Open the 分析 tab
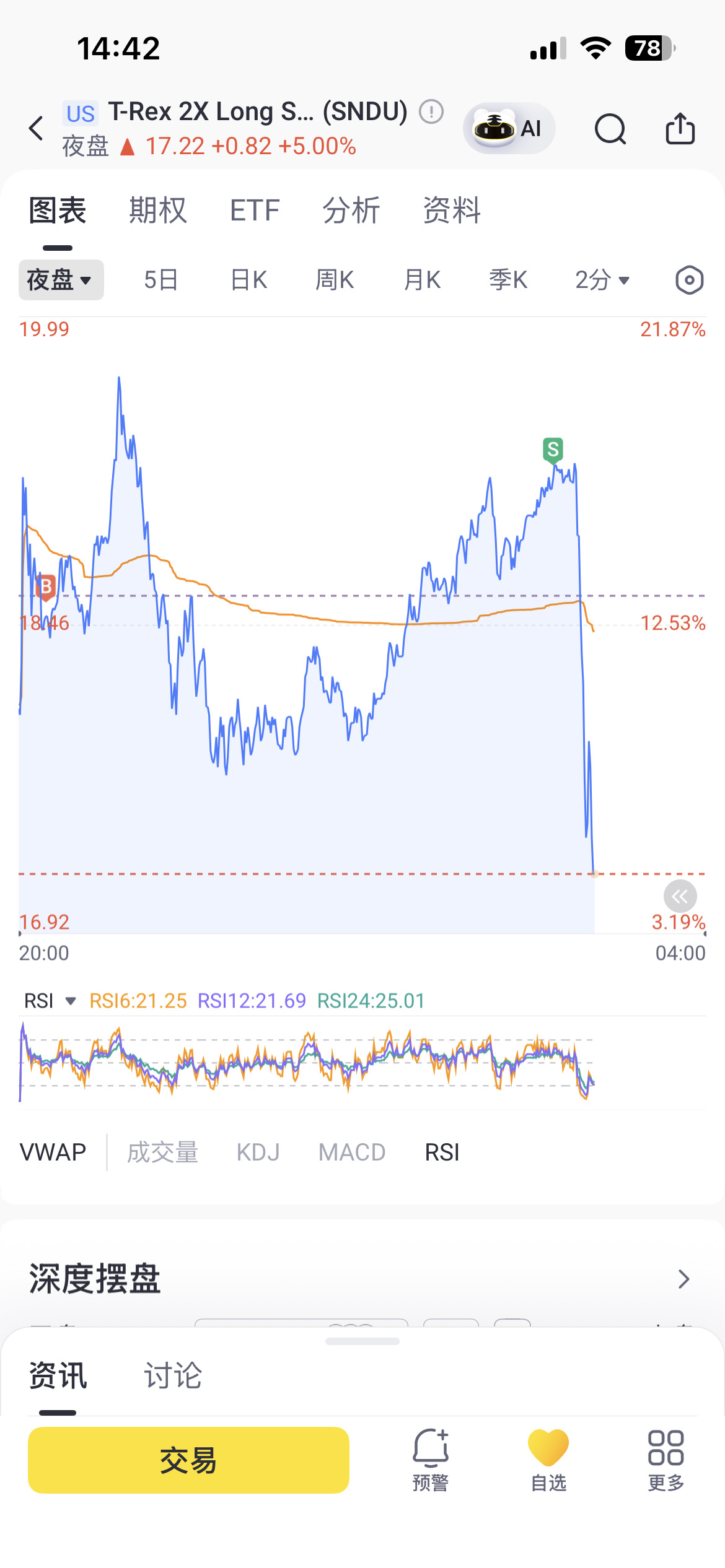Screen dimensions: 725x1568 [x=351, y=210]
